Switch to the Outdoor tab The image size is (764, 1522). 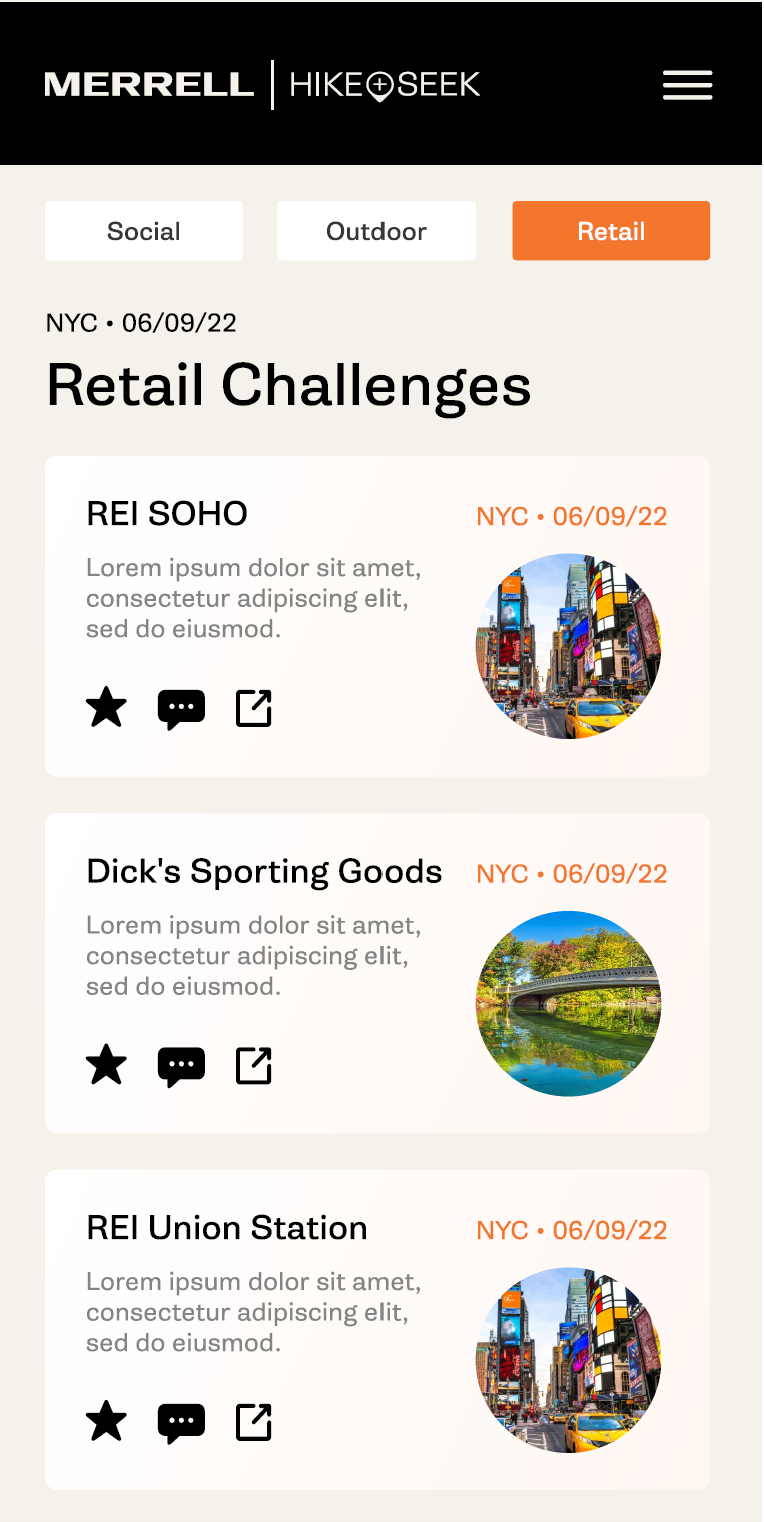[x=376, y=231]
